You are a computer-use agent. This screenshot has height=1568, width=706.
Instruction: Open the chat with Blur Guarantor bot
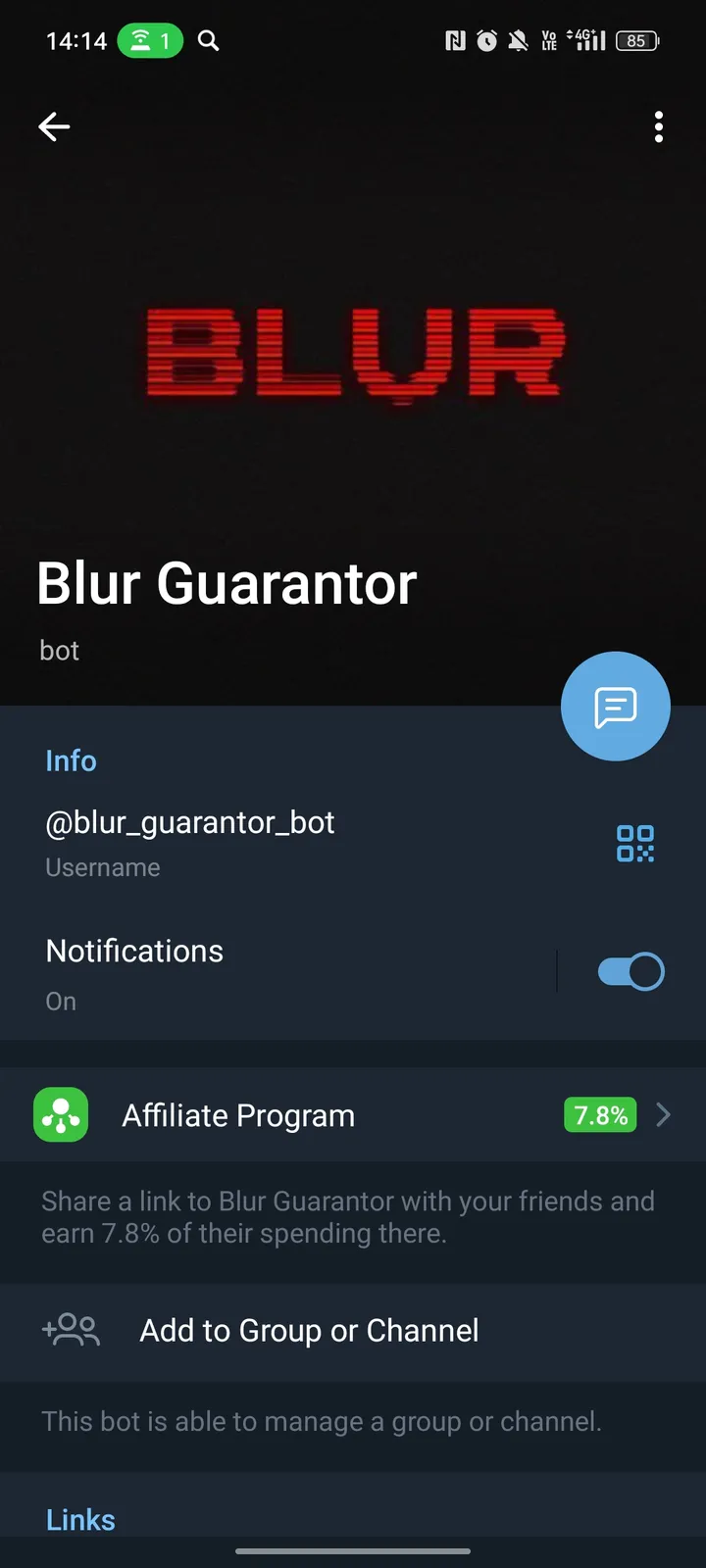(615, 706)
